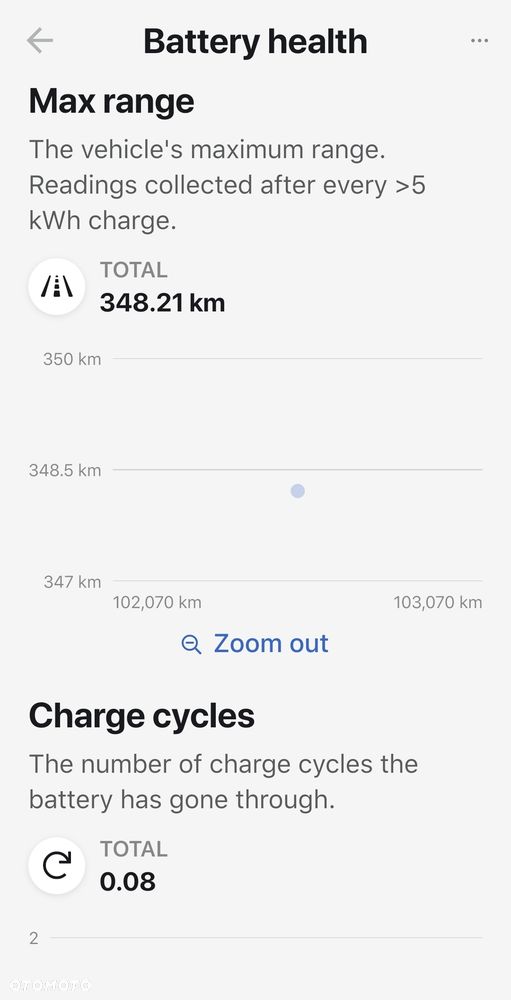
Task: Open the three-dot overflow menu
Action: coord(478,41)
